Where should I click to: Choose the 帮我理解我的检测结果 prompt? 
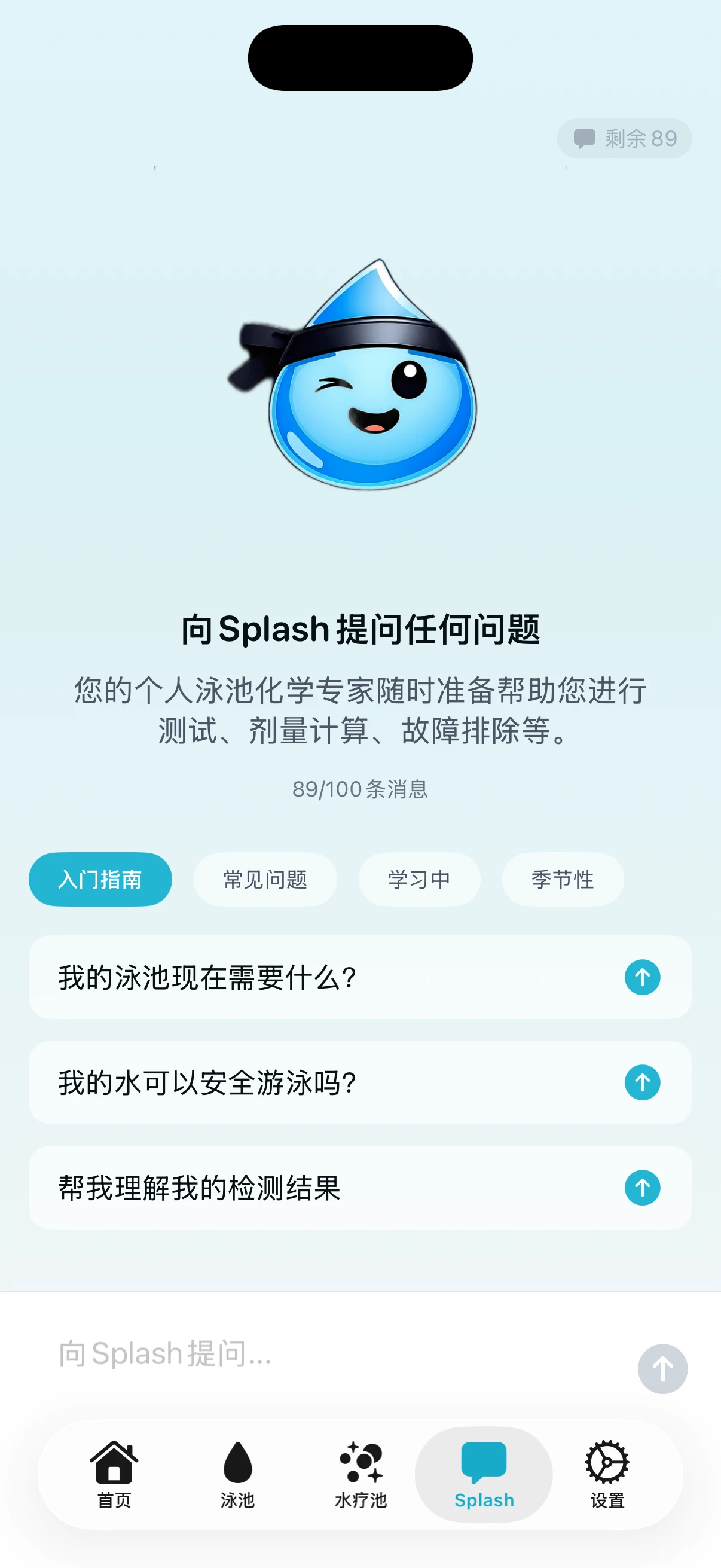pos(304,1188)
